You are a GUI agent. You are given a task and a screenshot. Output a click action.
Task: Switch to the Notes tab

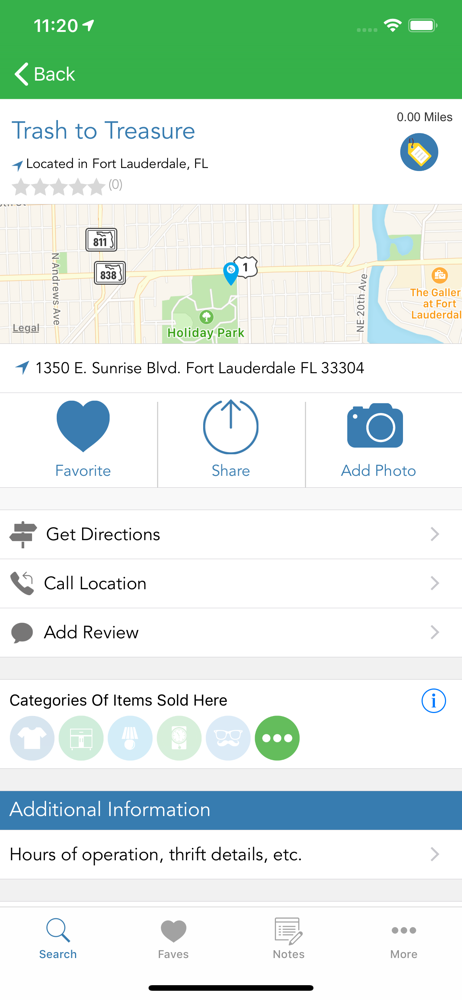288,939
